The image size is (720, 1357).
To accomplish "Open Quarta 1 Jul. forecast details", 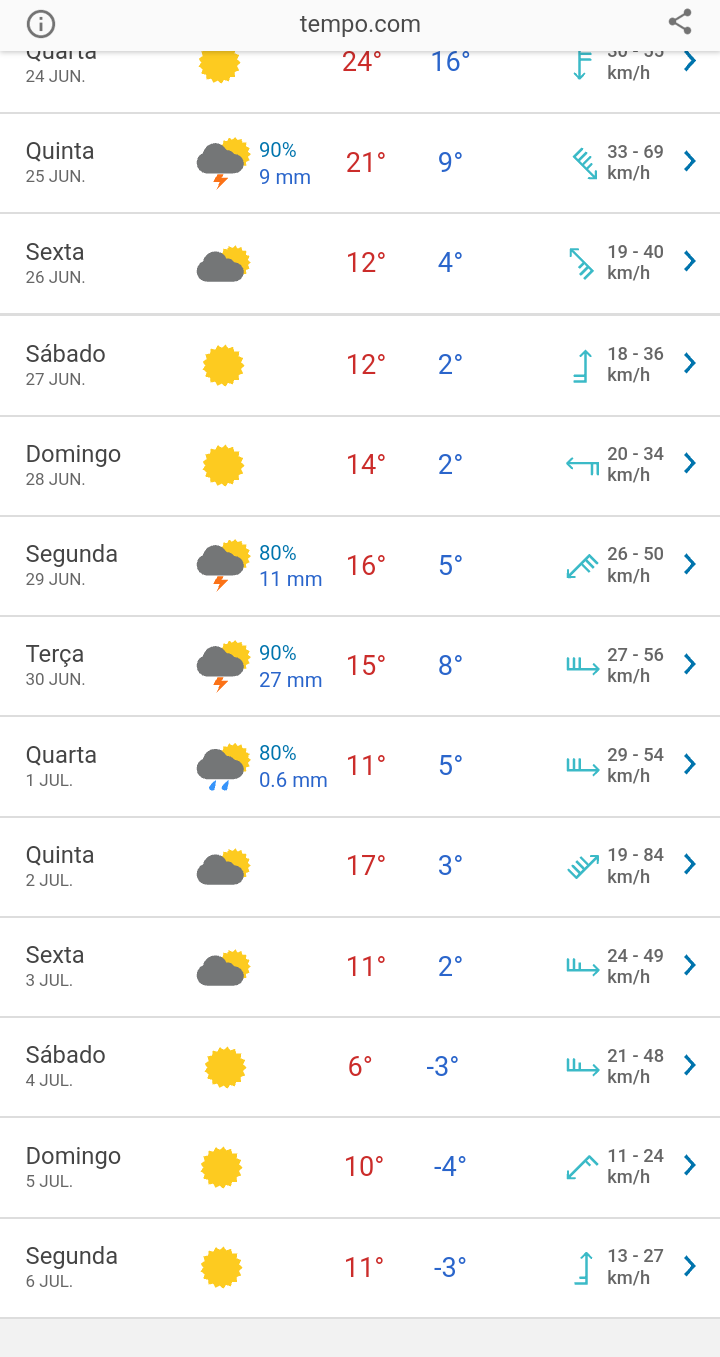I will pyautogui.click(x=360, y=767).
